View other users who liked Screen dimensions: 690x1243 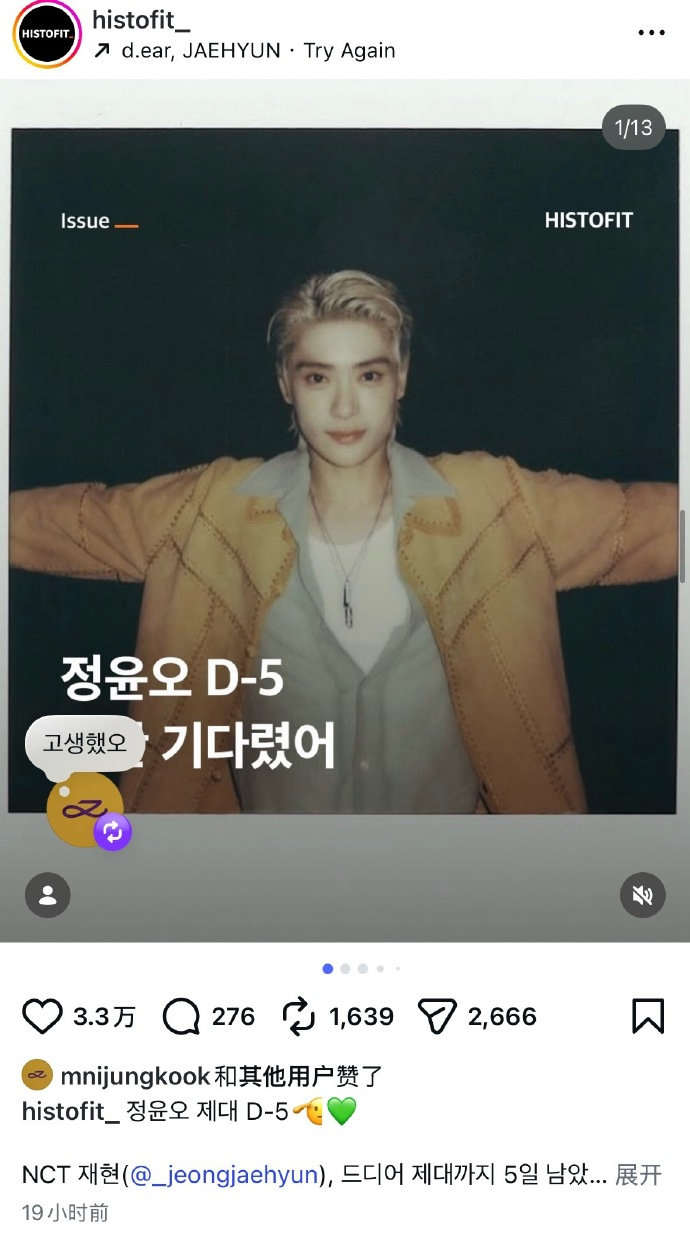(x=285, y=1076)
